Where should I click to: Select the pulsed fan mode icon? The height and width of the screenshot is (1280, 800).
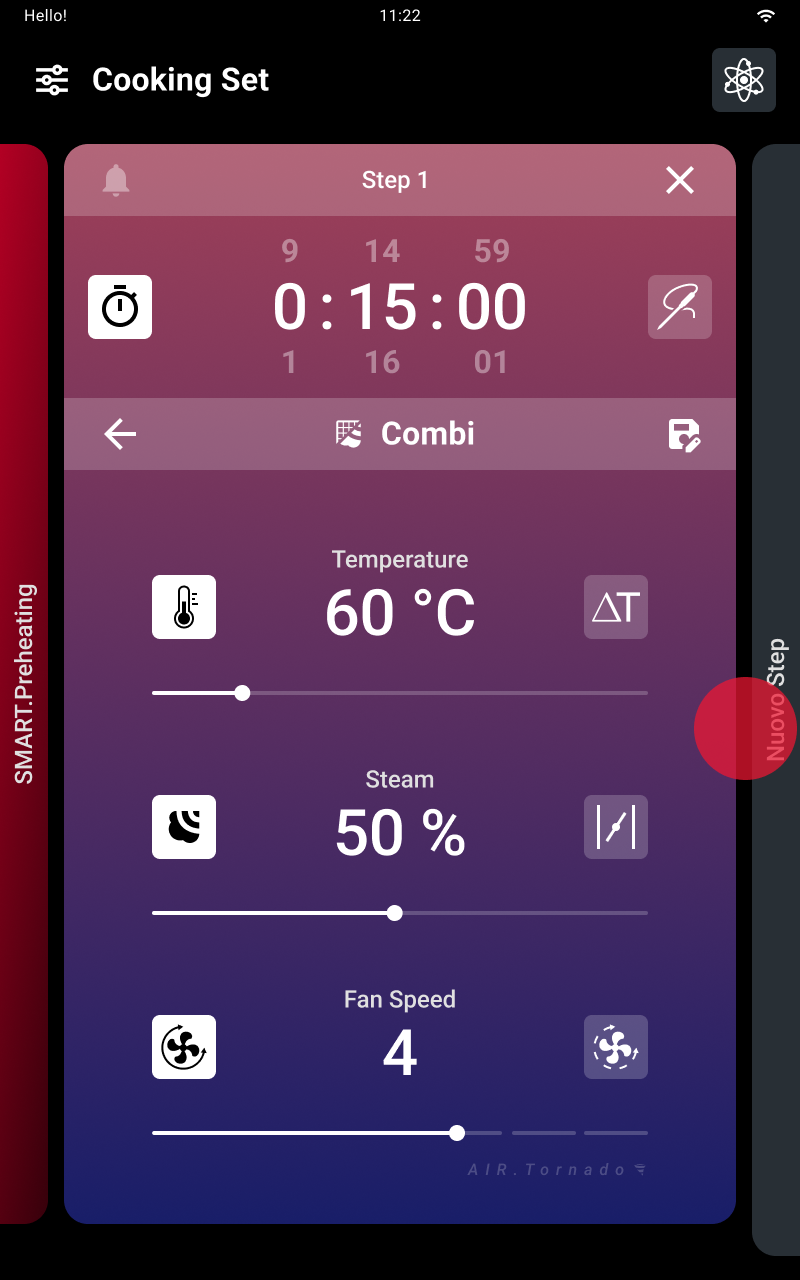616,1047
